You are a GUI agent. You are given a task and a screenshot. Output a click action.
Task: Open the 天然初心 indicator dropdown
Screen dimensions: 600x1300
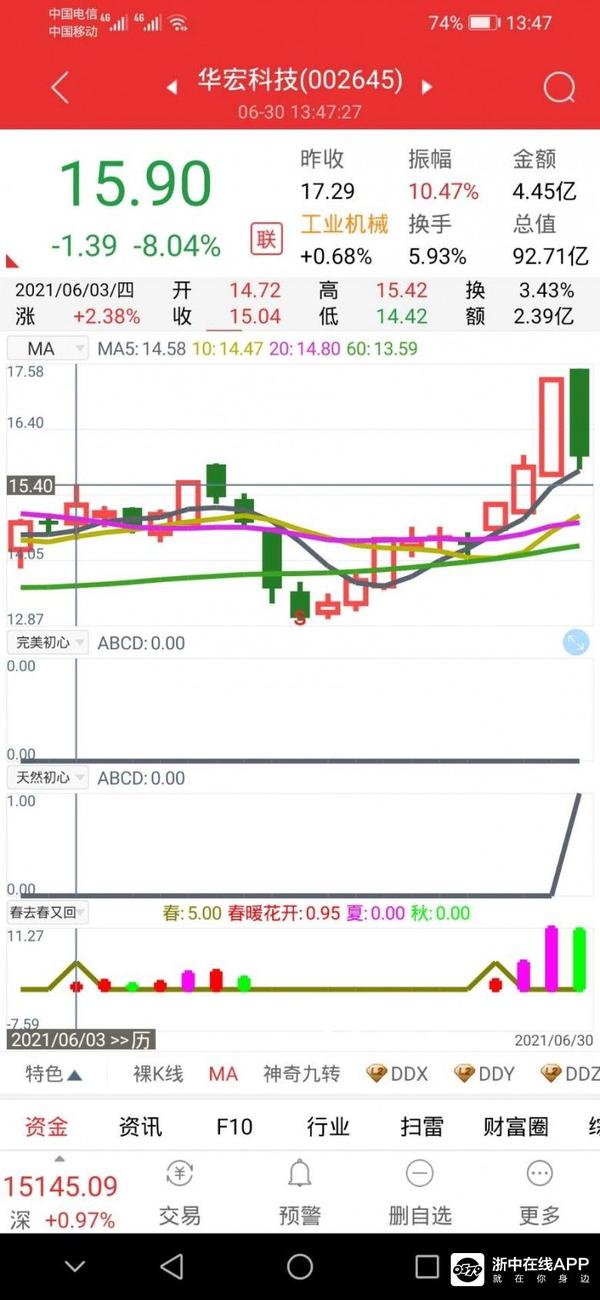coord(48,777)
